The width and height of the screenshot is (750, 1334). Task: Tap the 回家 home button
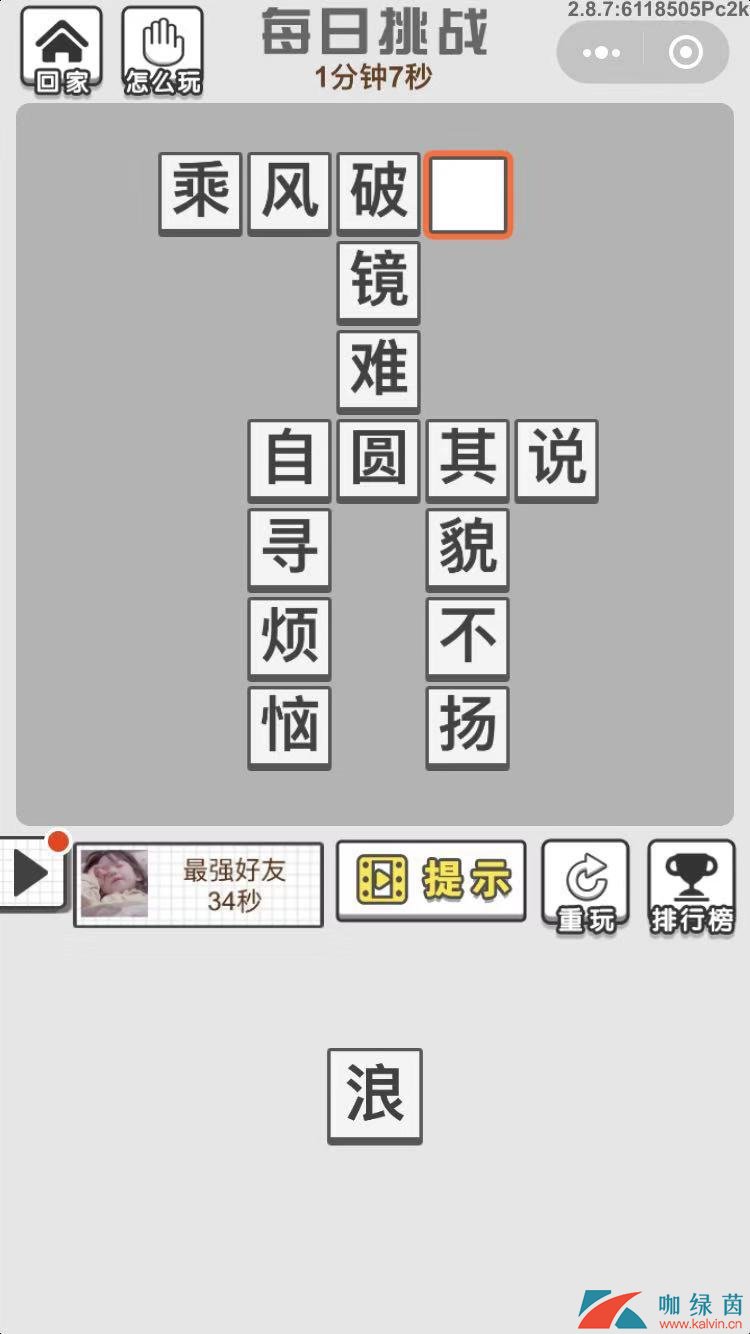pos(61,51)
